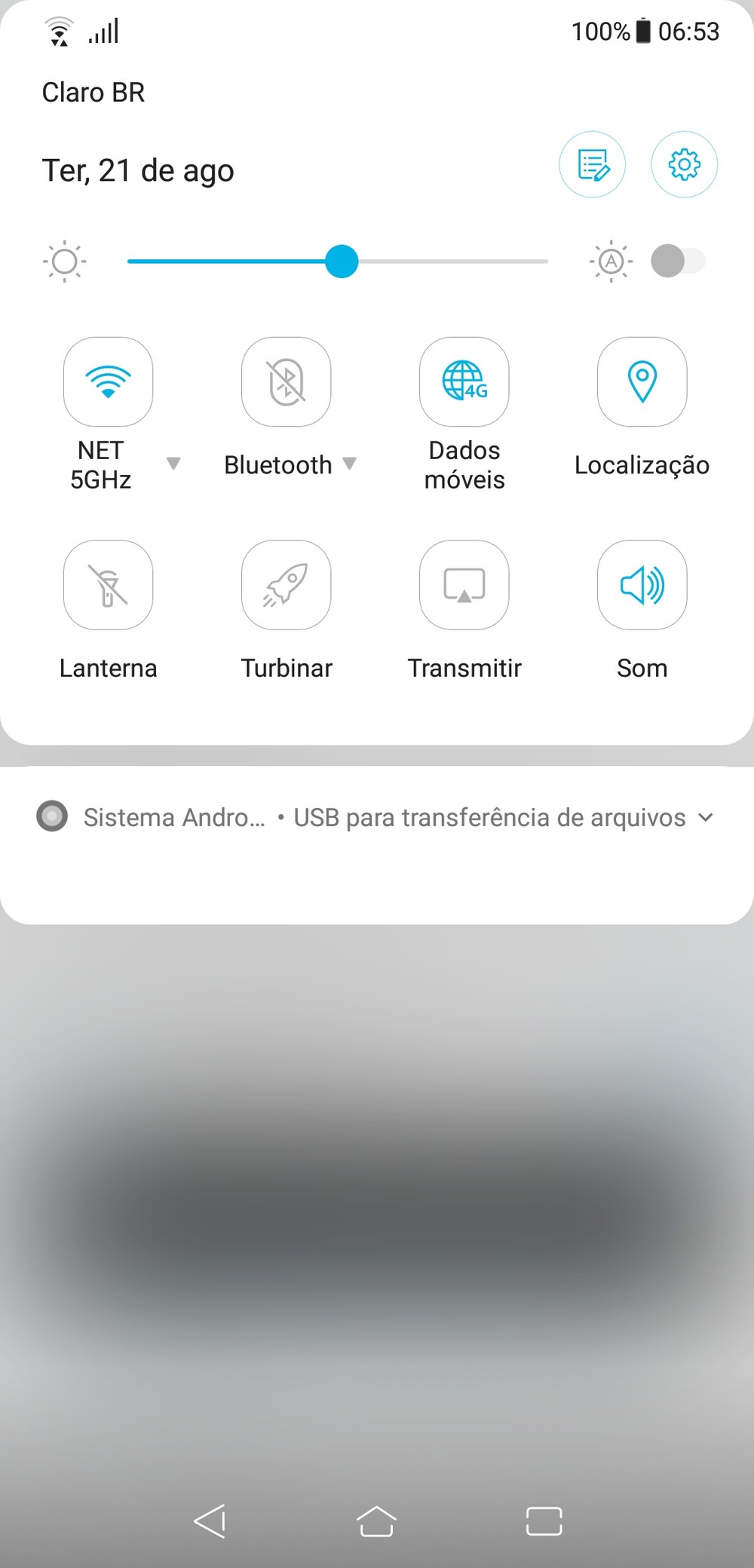Image resolution: width=754 pixels, height=1568 pixels.
Task: Expand the USB file transfer notification
Action: (706, 817)
